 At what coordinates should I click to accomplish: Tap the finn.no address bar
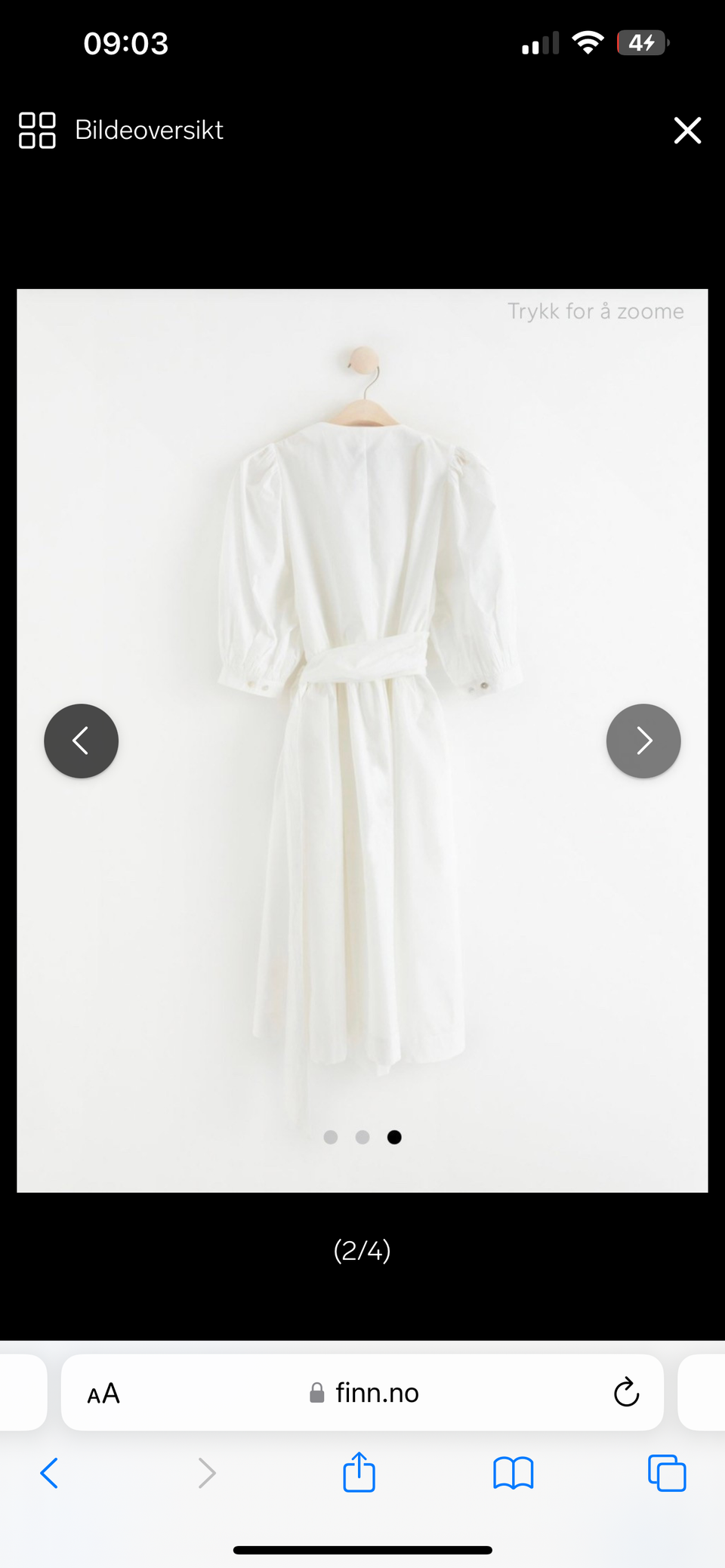point(364,1393)
